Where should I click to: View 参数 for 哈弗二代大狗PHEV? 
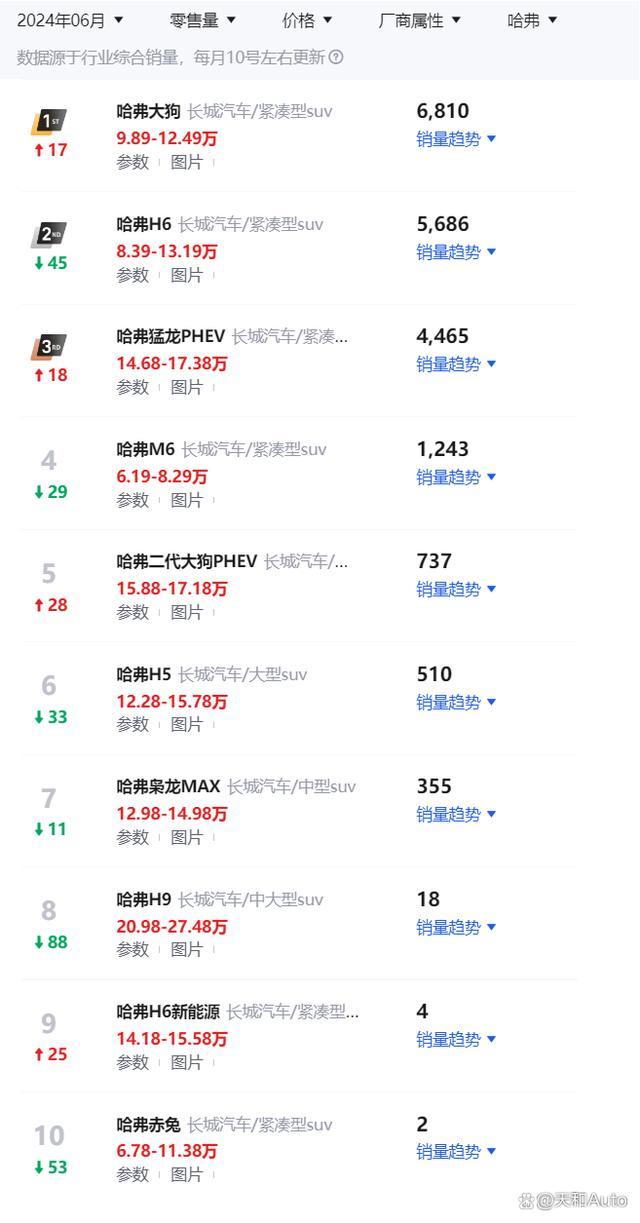132,612
